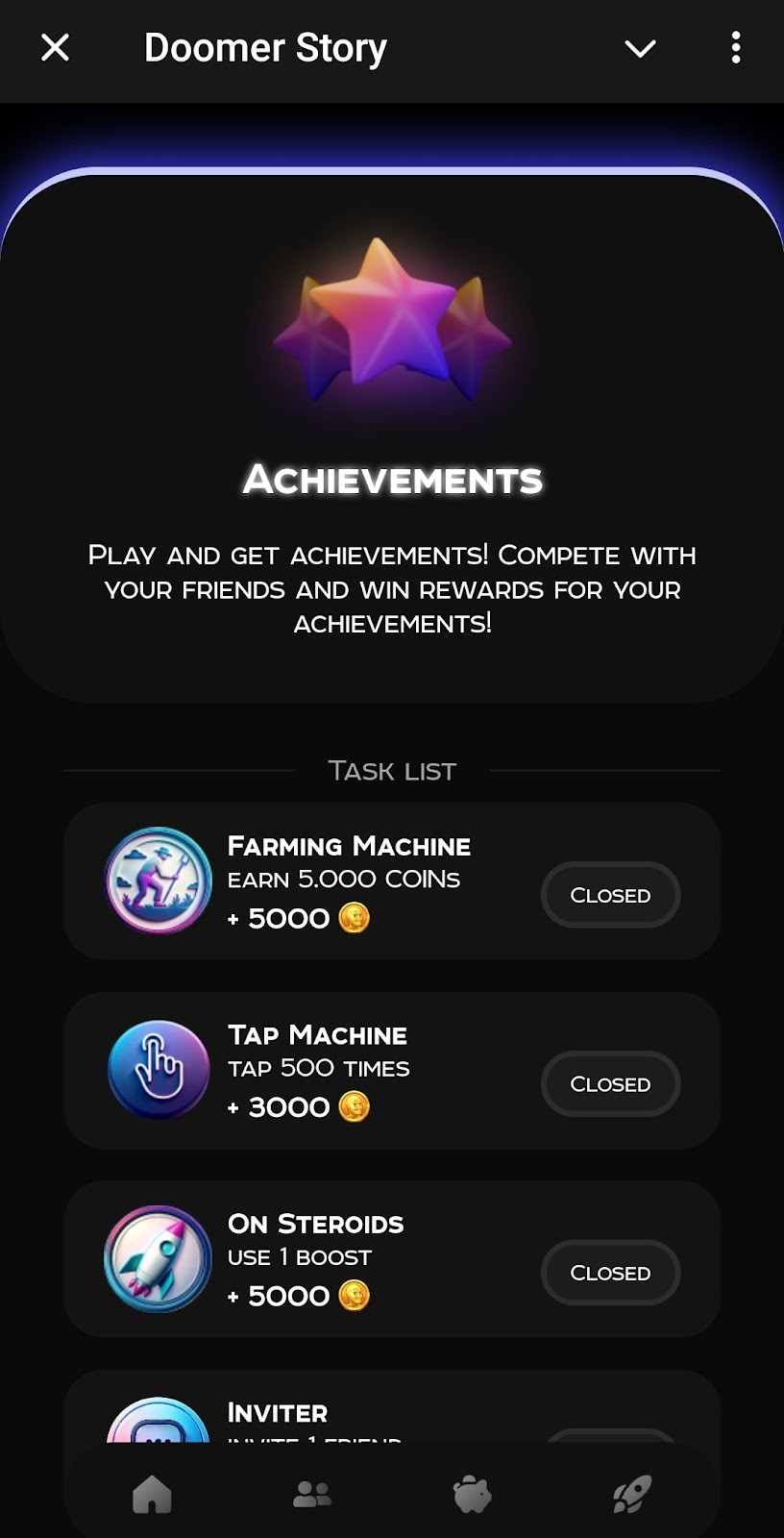Tap Closed button for Tap Machine
The width and height of the screenshot is (784, 1538).
click(x=610, y=1083)
